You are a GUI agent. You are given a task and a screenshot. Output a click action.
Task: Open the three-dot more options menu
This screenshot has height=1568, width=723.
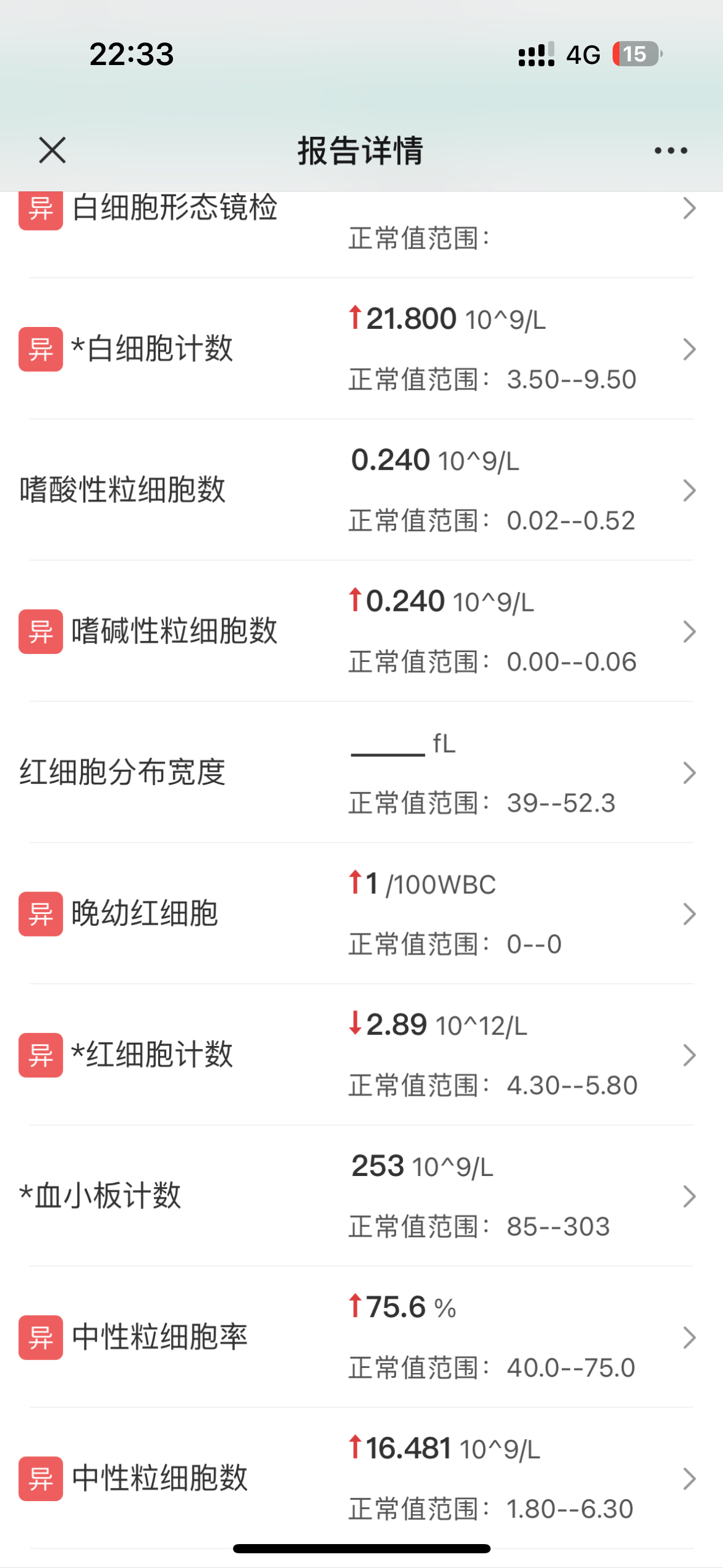[670, 150]
